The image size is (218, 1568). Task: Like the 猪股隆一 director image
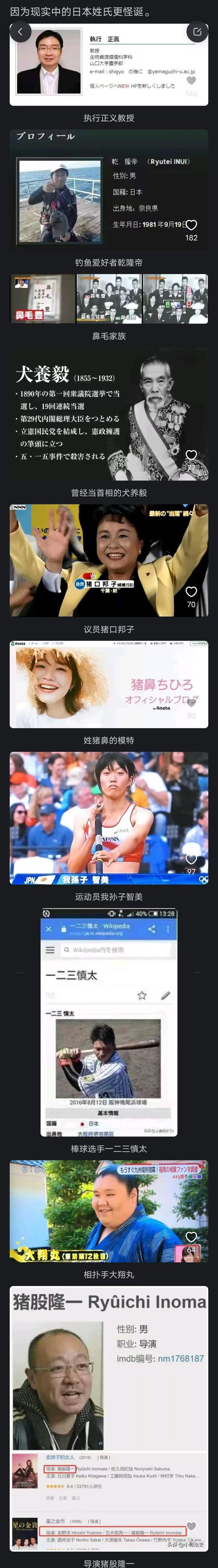coord(191,1526)
